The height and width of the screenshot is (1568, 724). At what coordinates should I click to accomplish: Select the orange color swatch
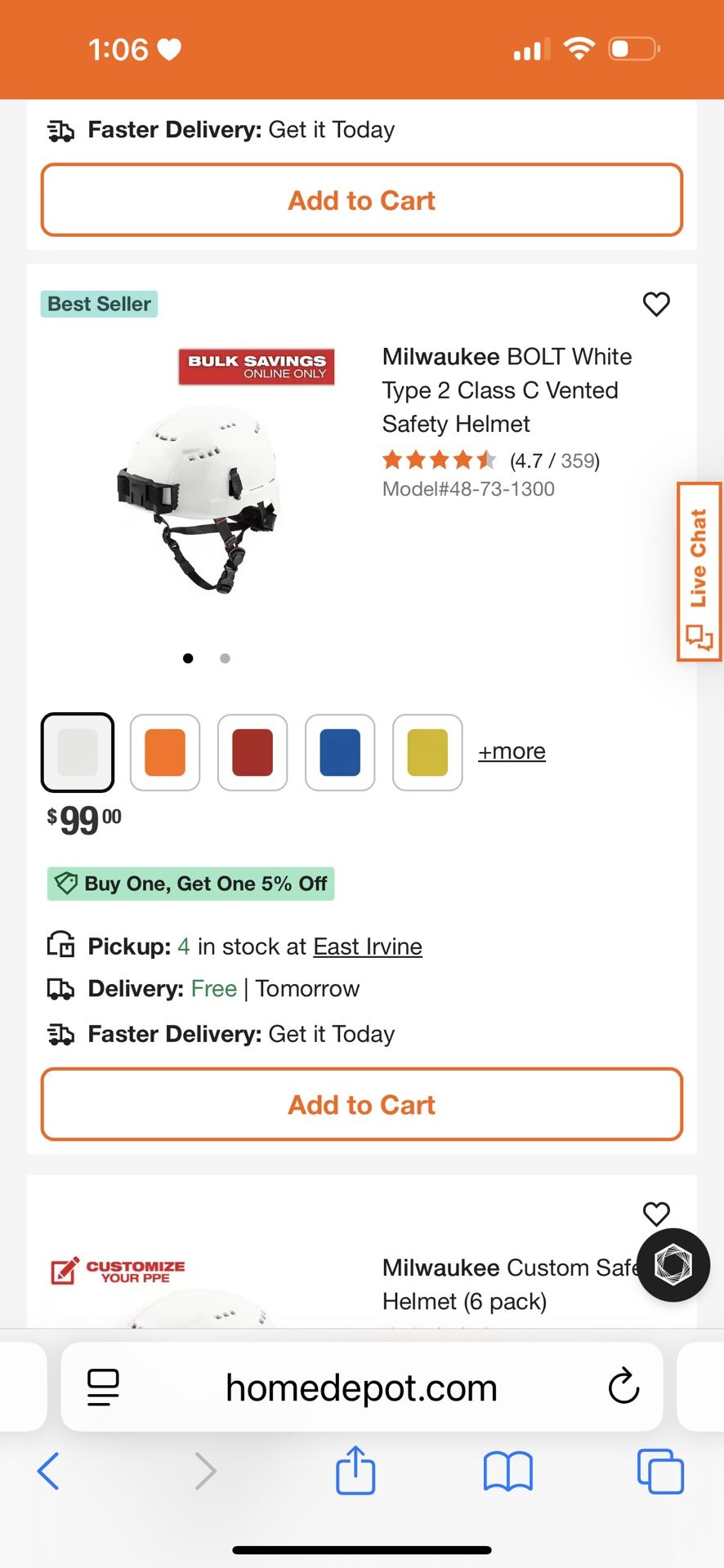[165, 752]
